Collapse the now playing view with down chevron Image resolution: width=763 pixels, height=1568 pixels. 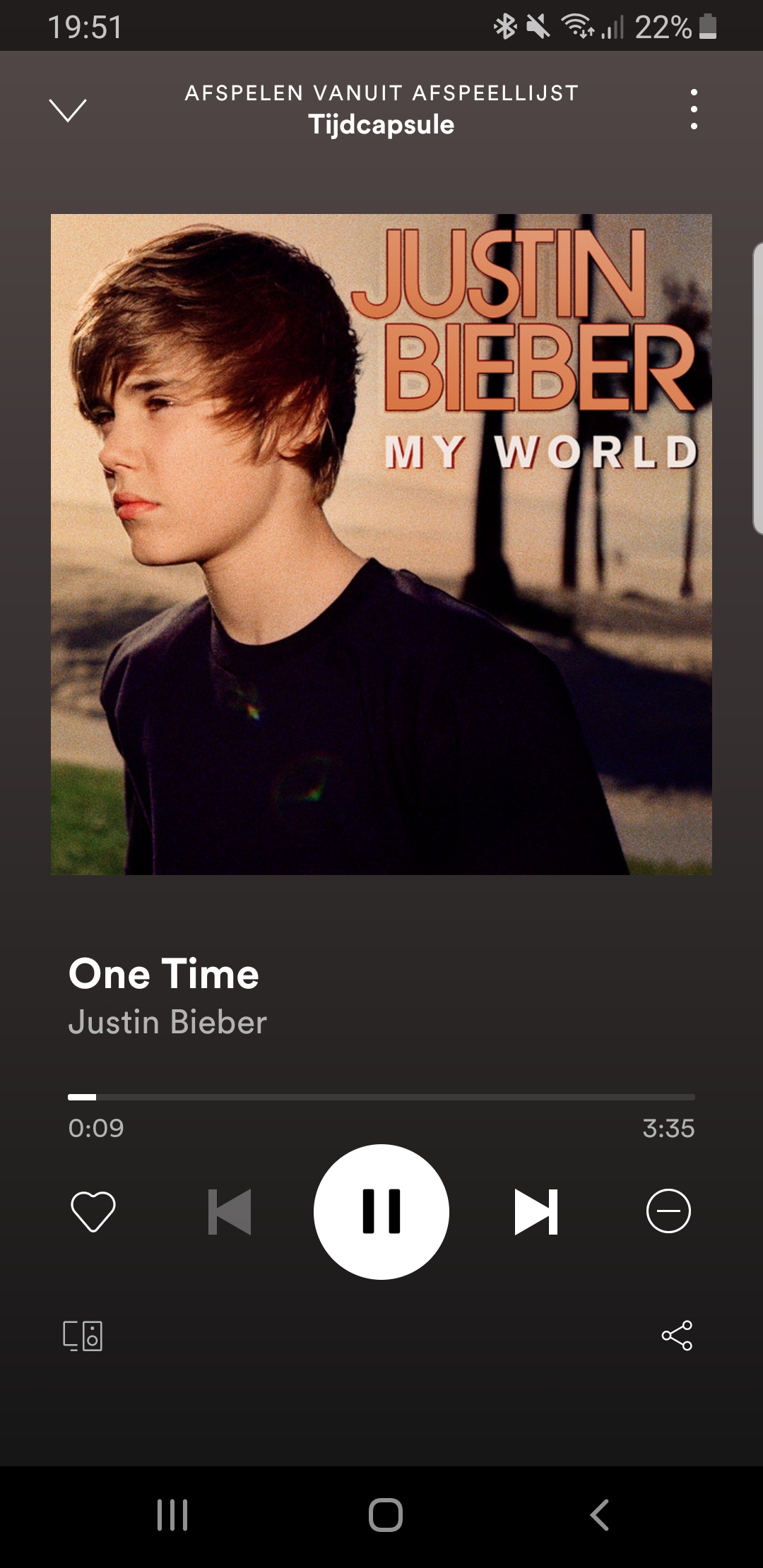[68, 110]
